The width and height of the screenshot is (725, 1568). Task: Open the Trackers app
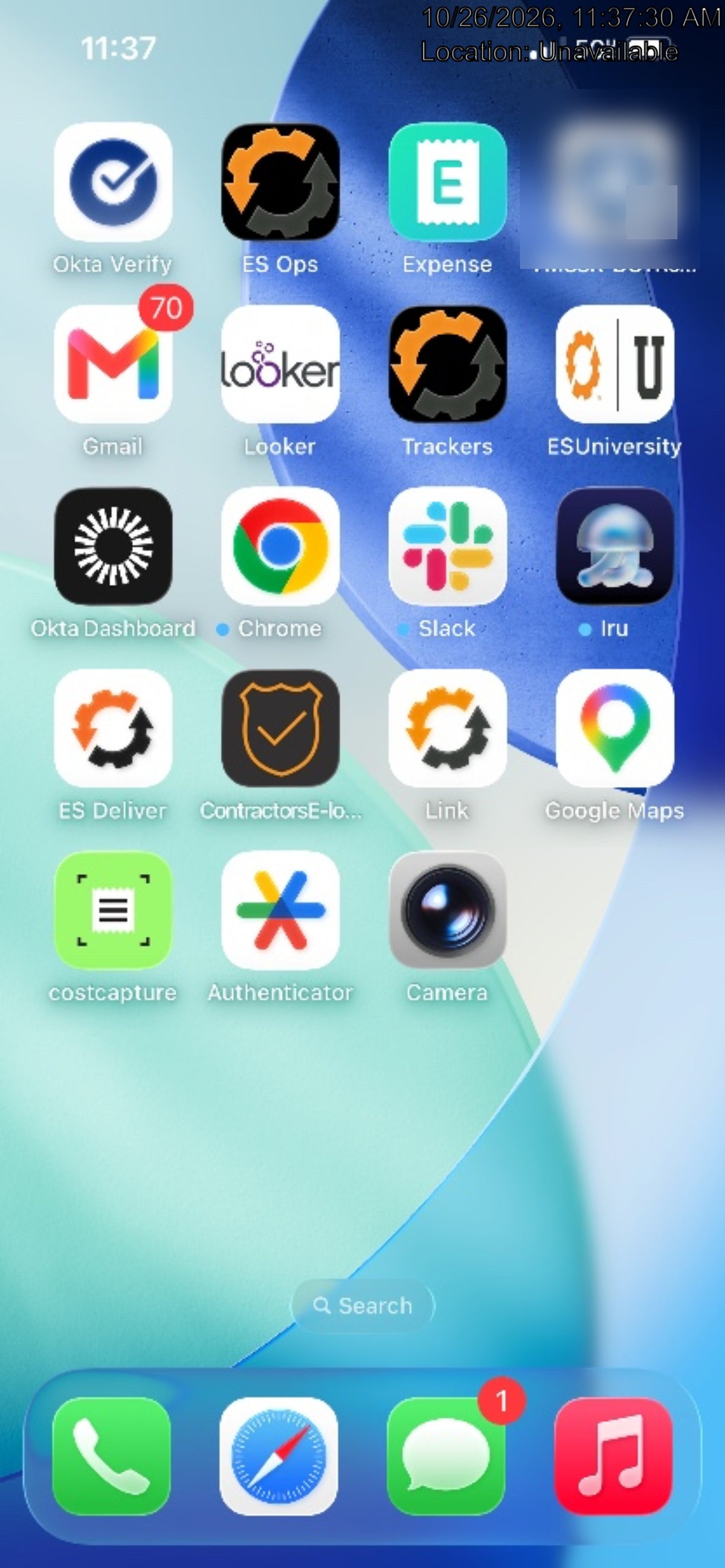[448, 364]
